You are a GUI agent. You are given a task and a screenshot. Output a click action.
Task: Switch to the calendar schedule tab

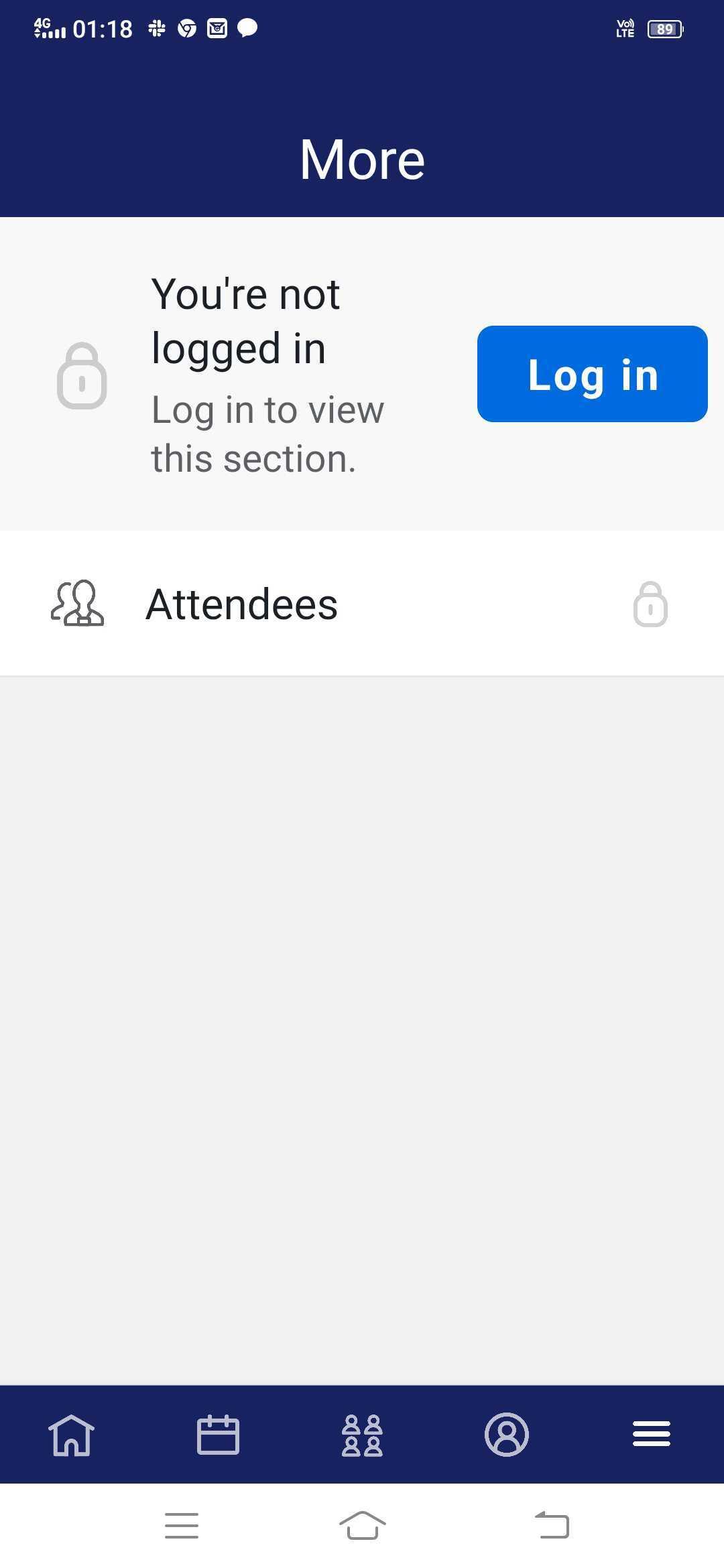[218, 1435]
